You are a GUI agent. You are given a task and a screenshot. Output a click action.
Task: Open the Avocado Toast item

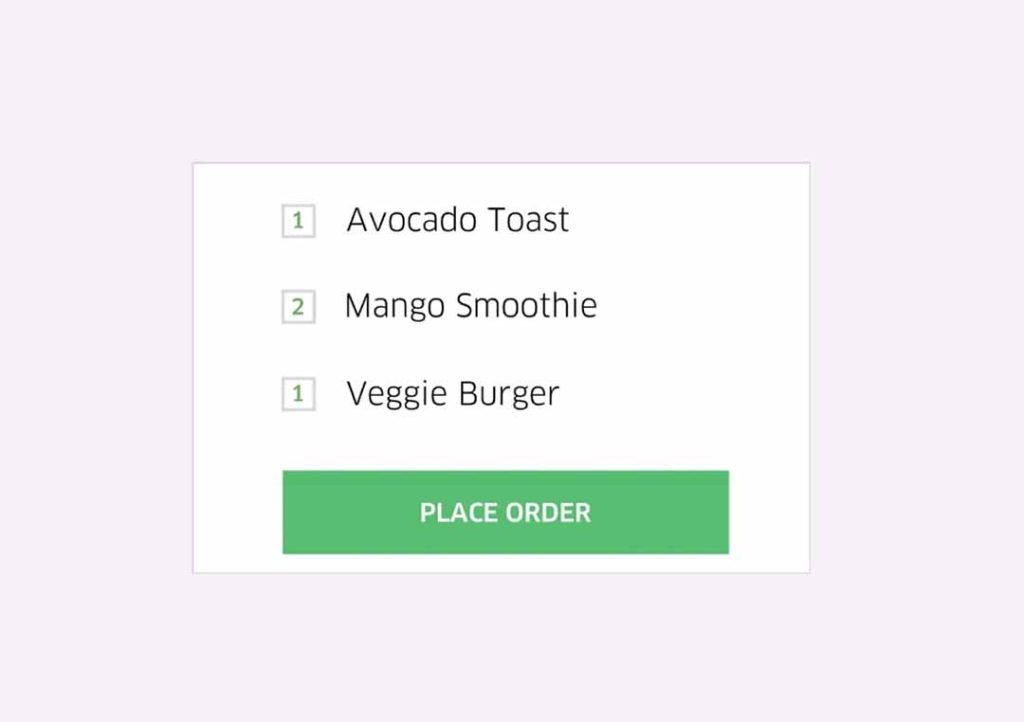click(457, 220)
